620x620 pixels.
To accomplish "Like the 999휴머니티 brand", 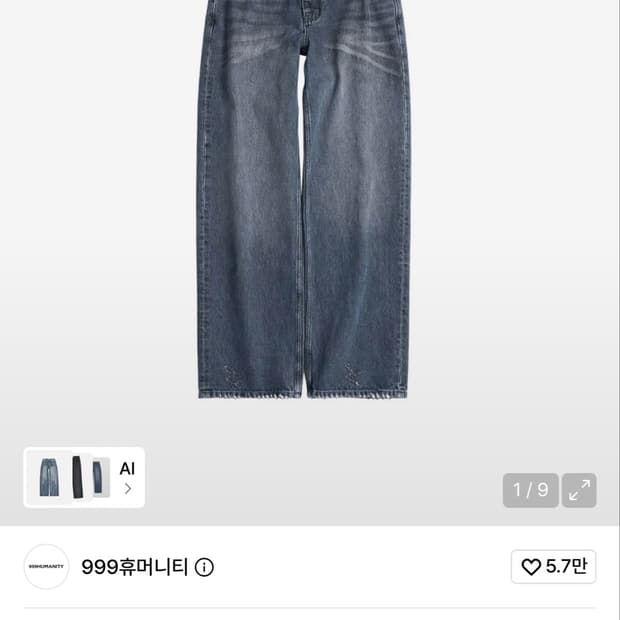I will click(x=553, y=567).
